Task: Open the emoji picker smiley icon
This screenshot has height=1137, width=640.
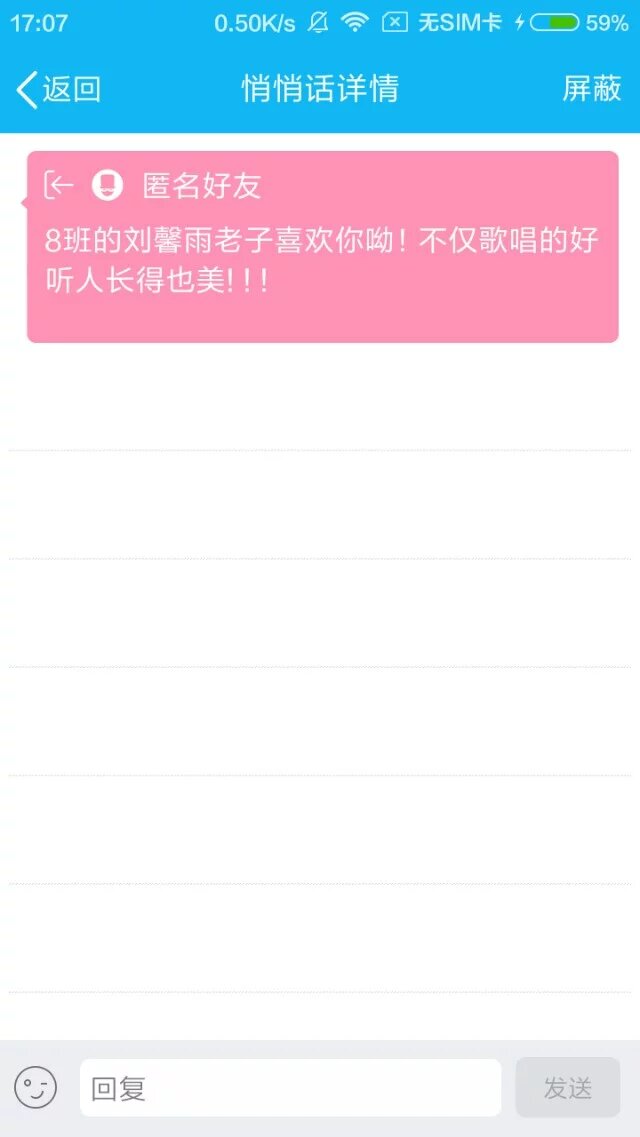Action: [35, 1087]
